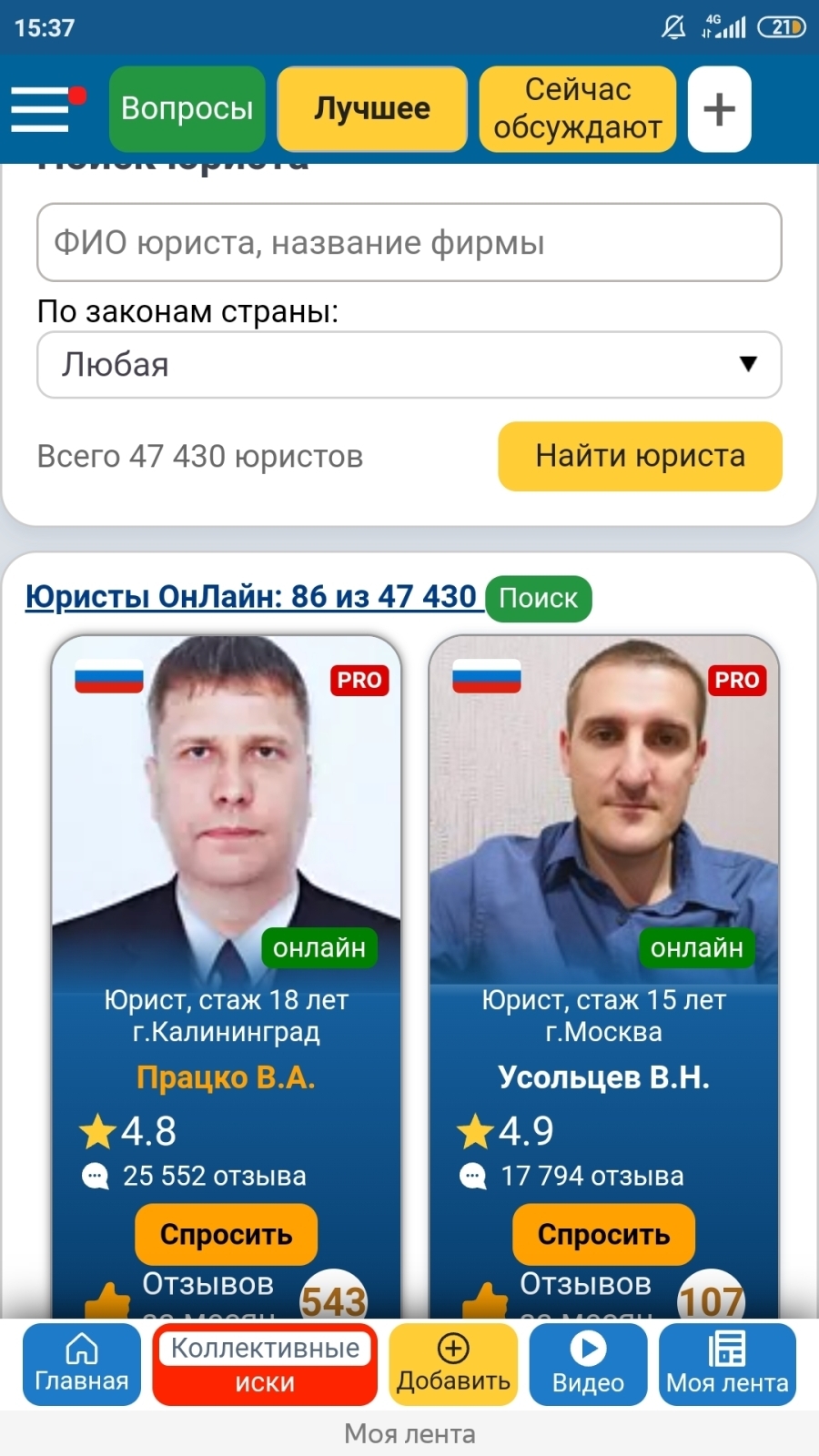819x1456 pixels.
Task: Go to the Главная tab
Action: [x=82, y=1364]
